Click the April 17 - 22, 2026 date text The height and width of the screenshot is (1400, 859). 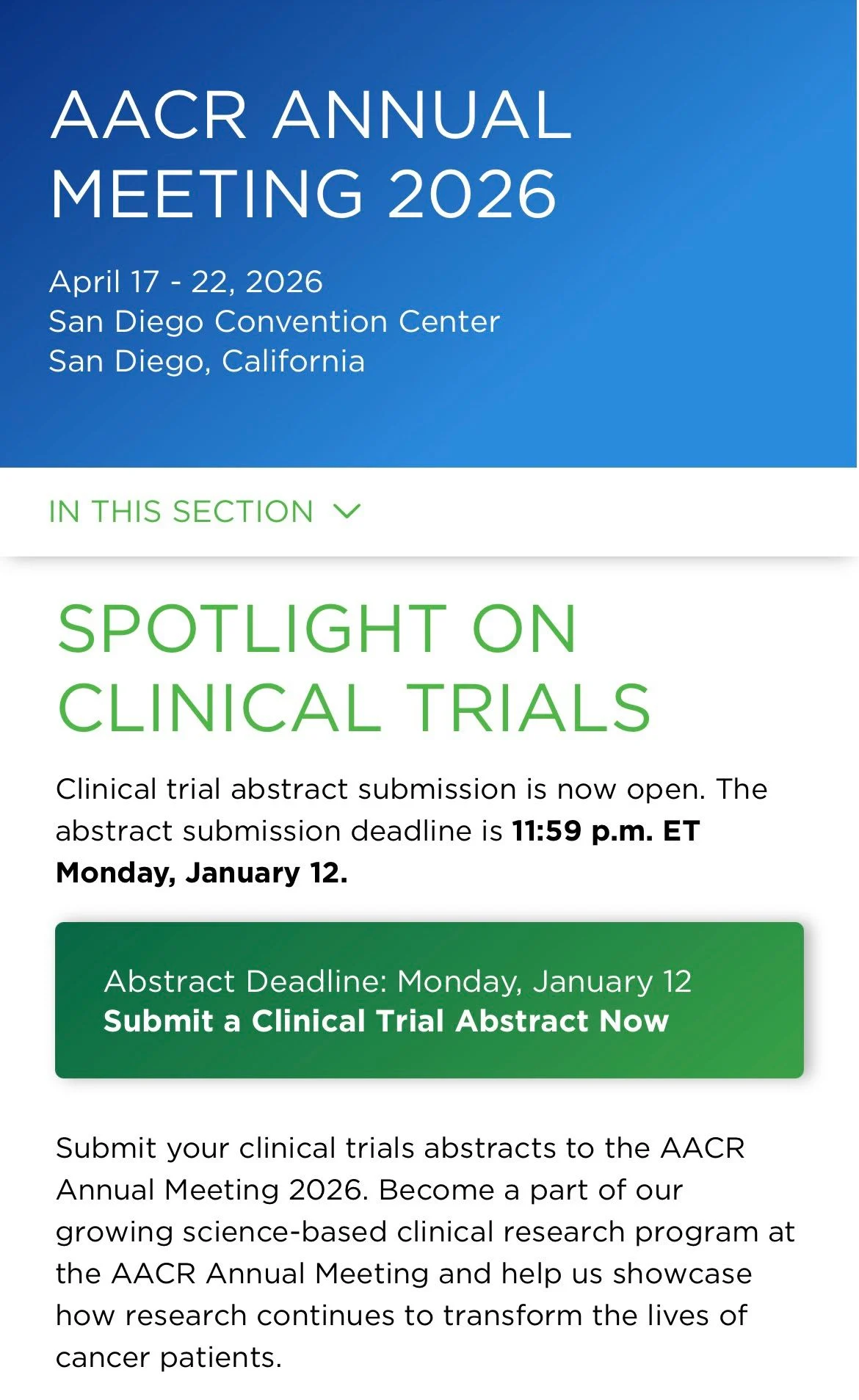click(x=187, y=280)
